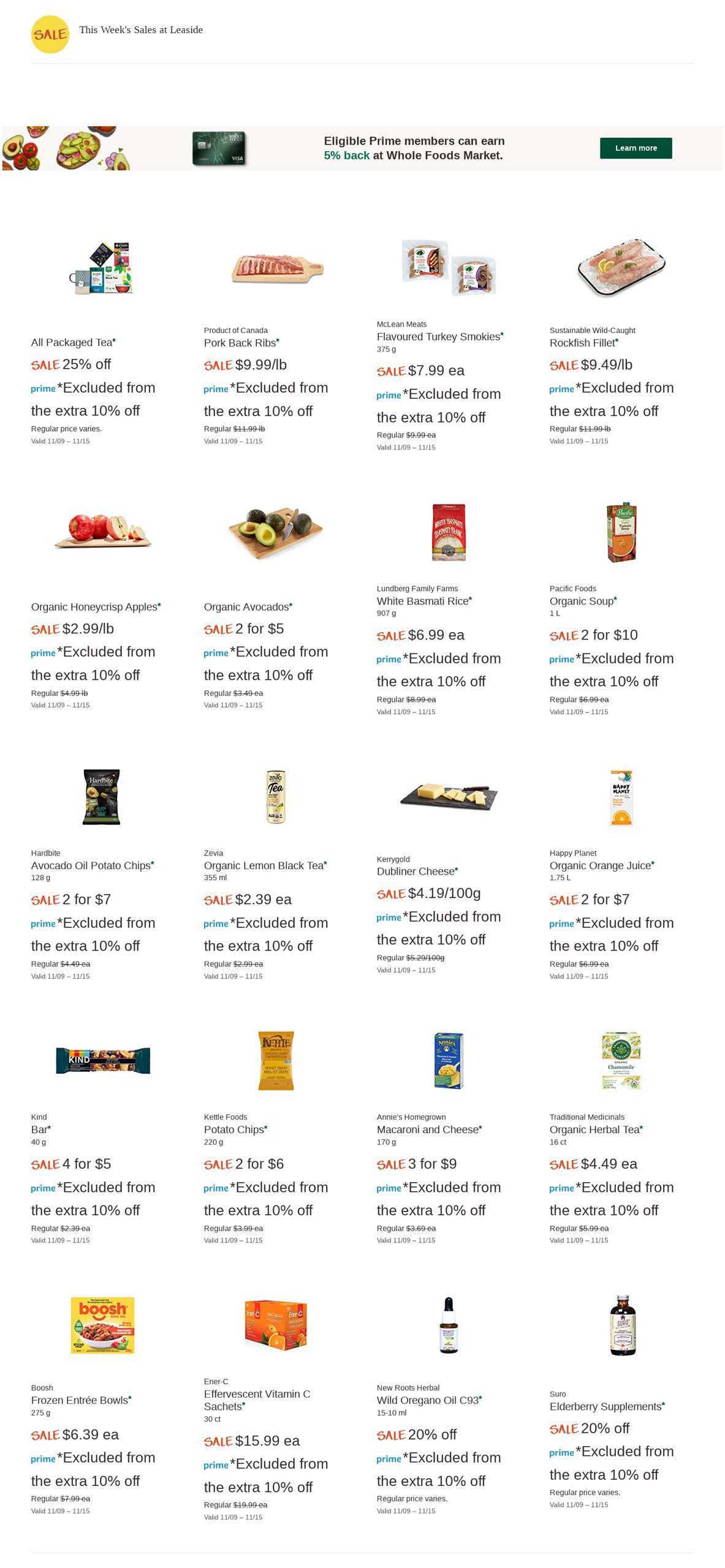Open the White Basmati Rice card

pos(423,601)
